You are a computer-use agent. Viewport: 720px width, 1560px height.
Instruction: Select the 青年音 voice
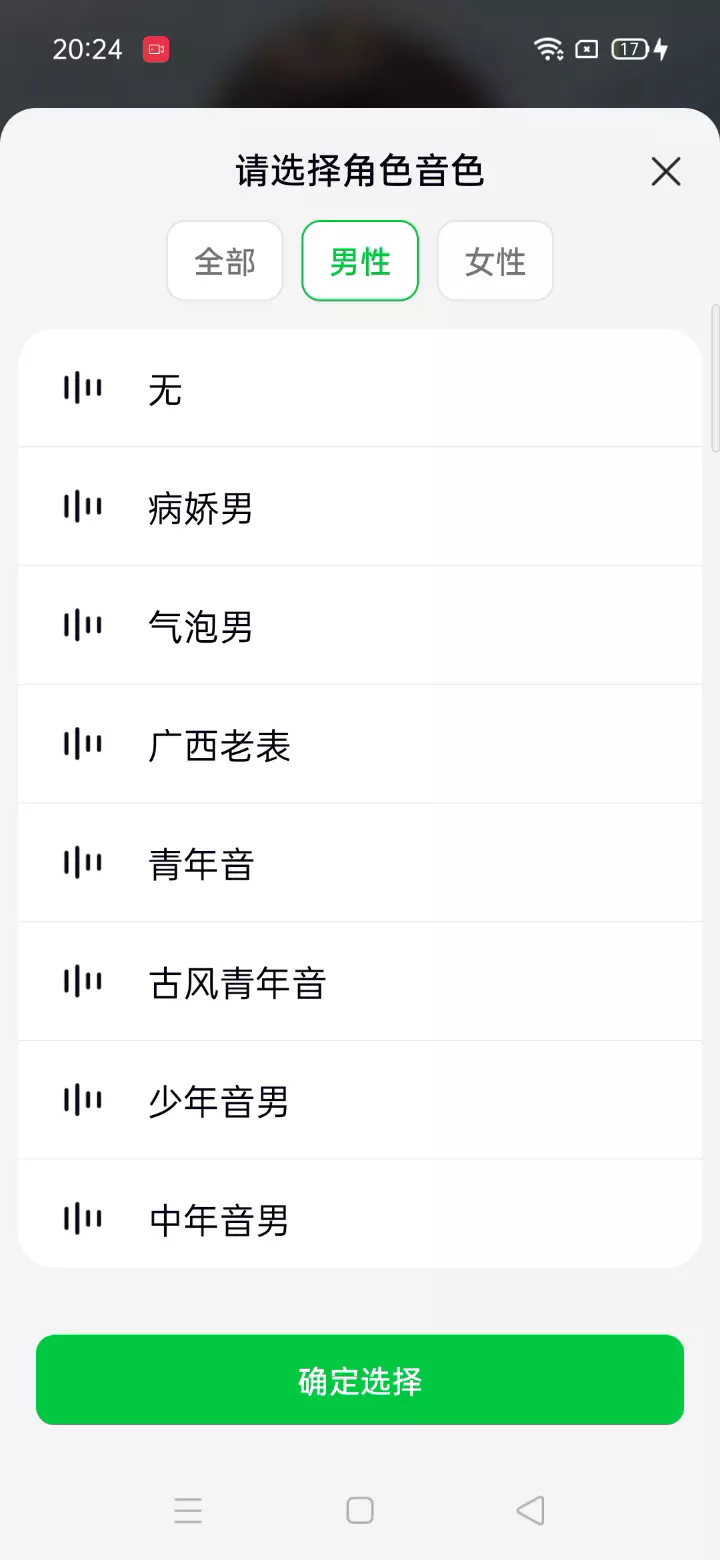pos(360,863)
